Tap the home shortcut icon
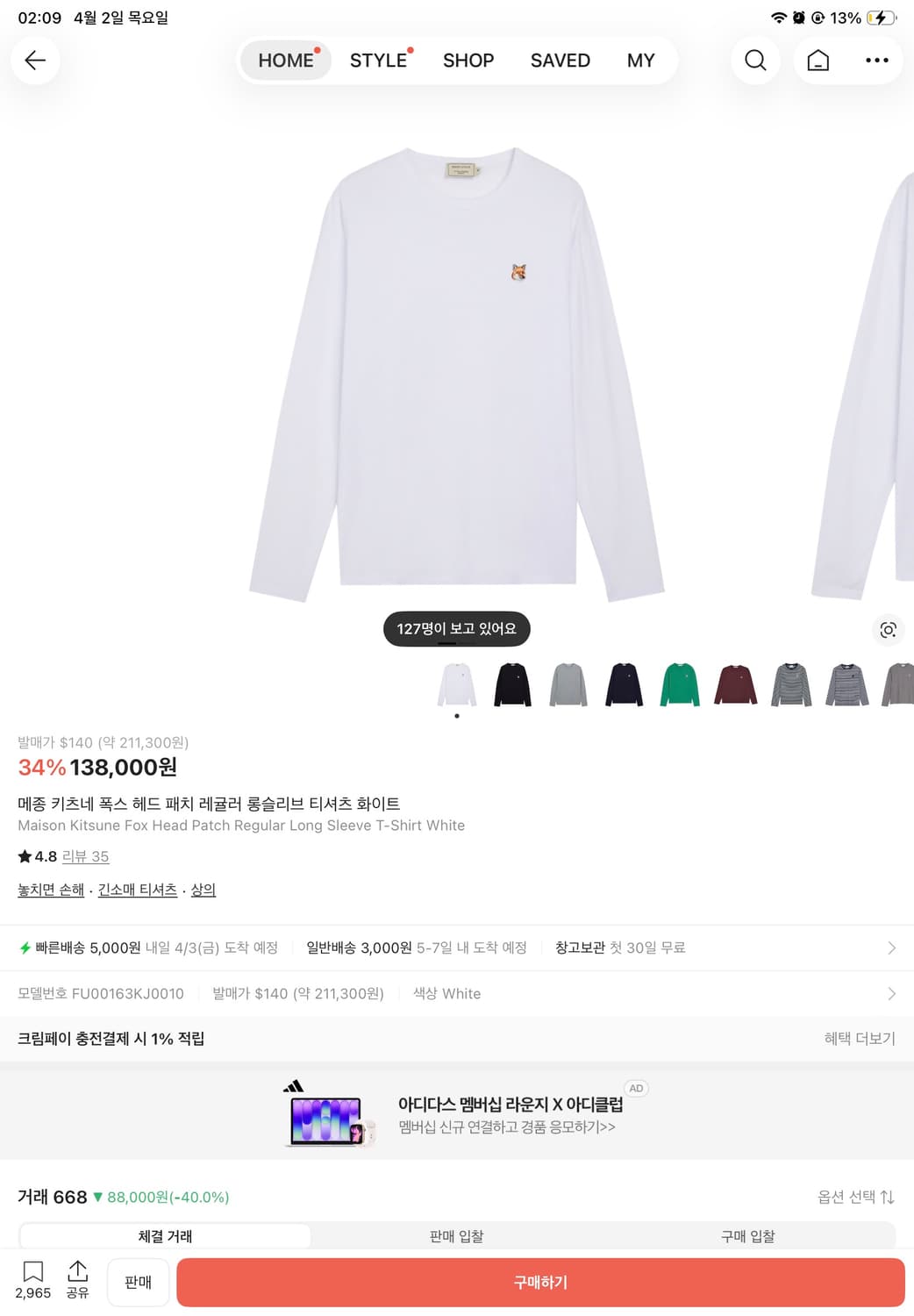 point(818,61)
